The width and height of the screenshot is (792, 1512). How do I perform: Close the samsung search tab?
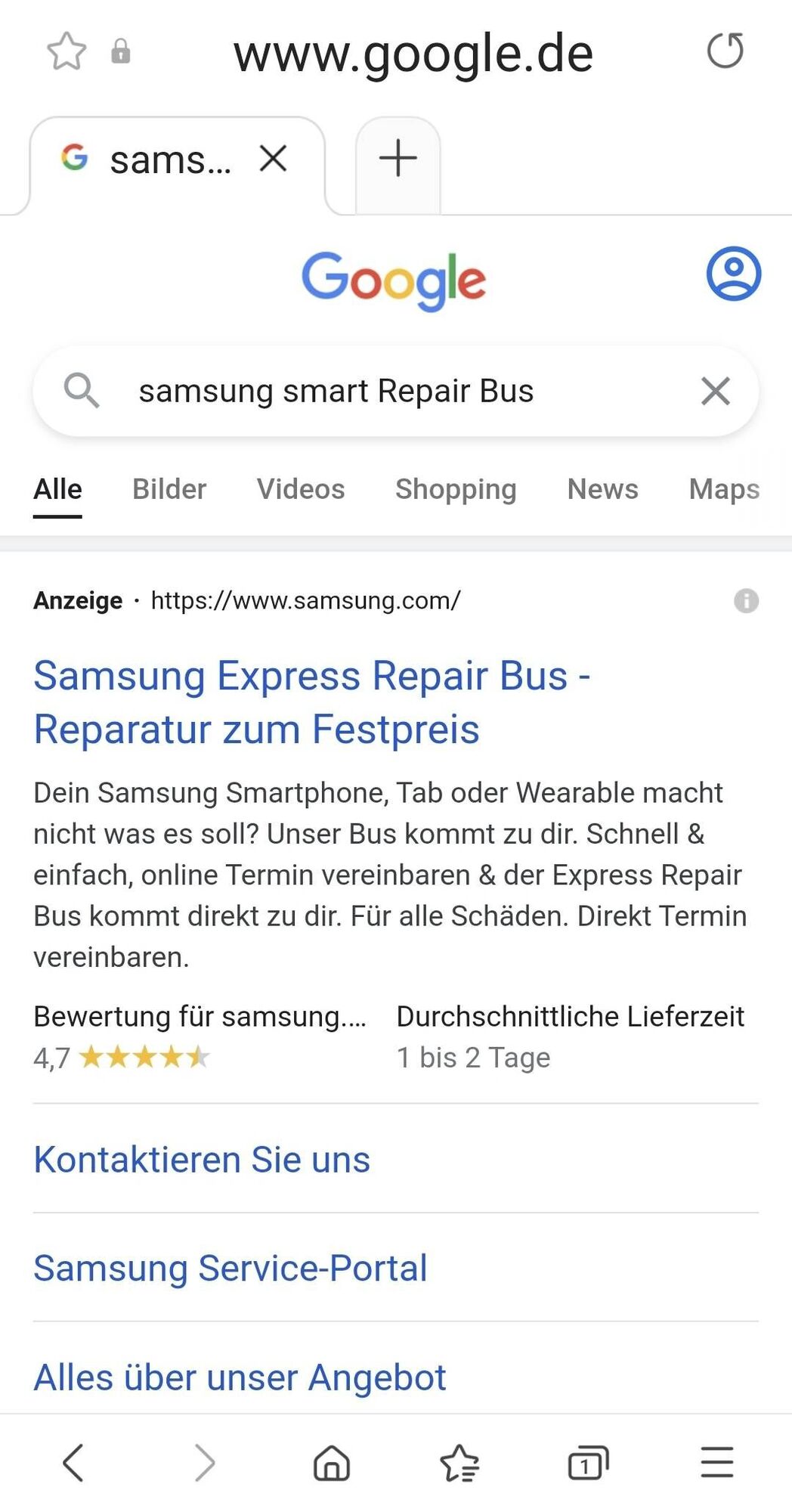273,159
